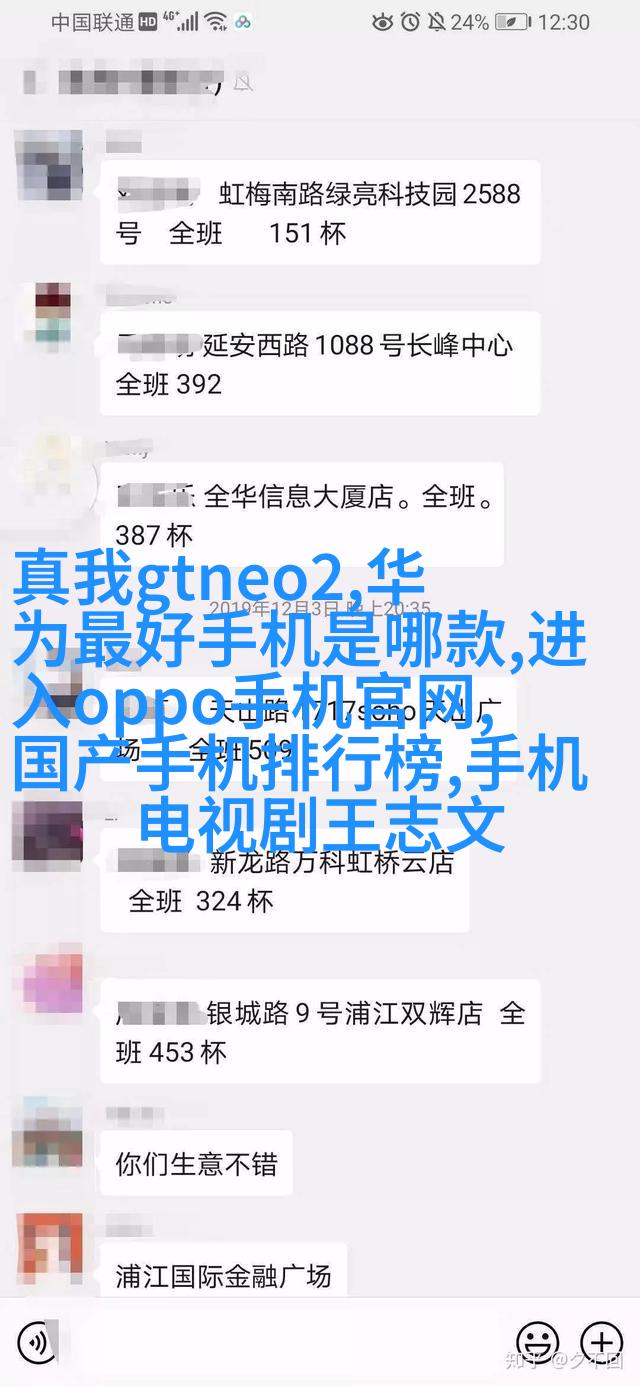
Task: Switch to voice message input
Action: click(37, 1341)
